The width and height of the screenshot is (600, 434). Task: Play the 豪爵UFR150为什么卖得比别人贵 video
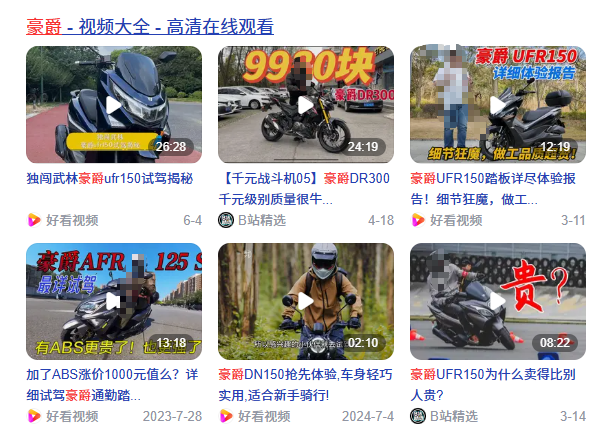[x=498, y=301]
